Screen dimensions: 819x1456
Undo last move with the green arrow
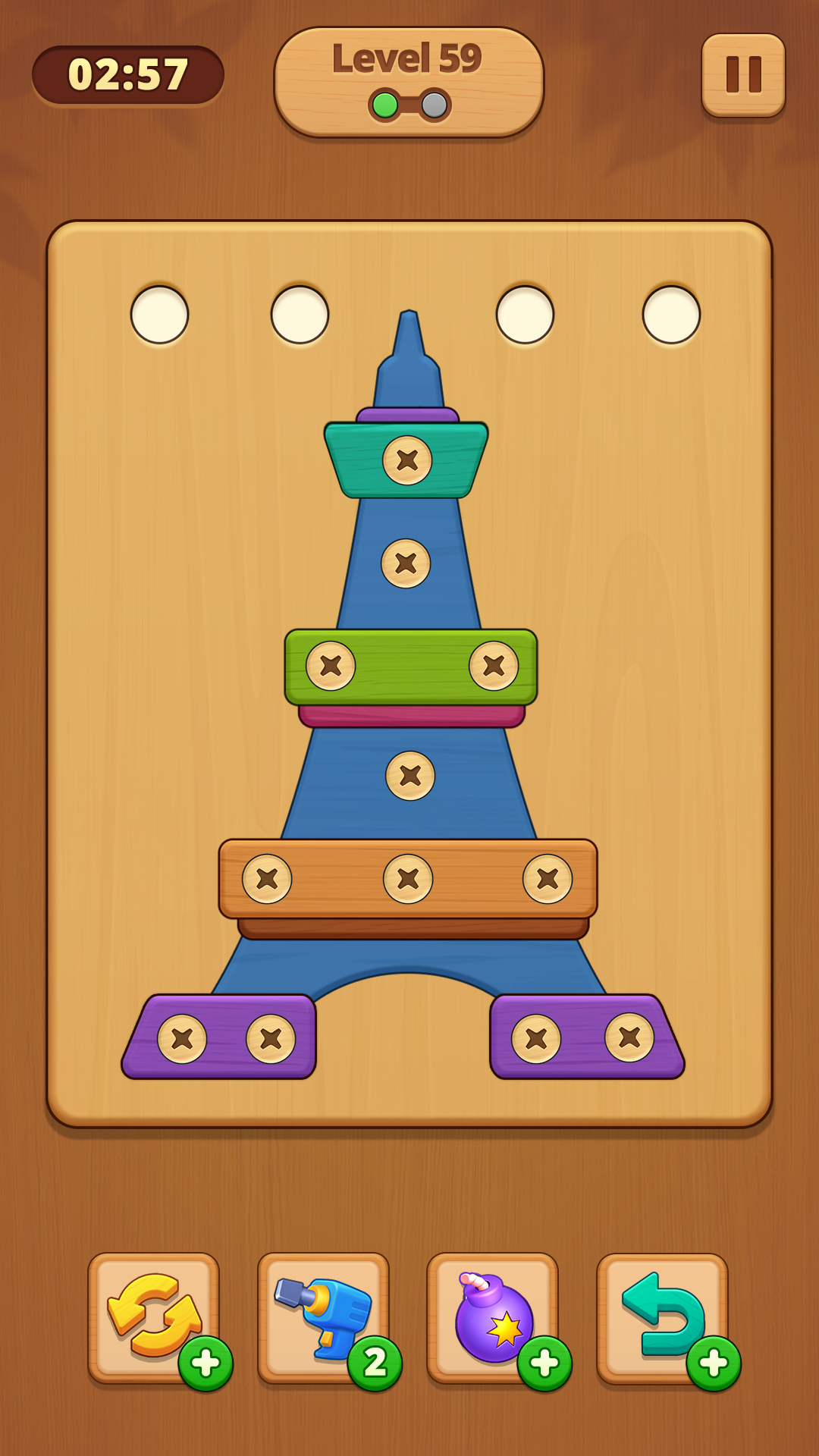[x=662, y=1318]
